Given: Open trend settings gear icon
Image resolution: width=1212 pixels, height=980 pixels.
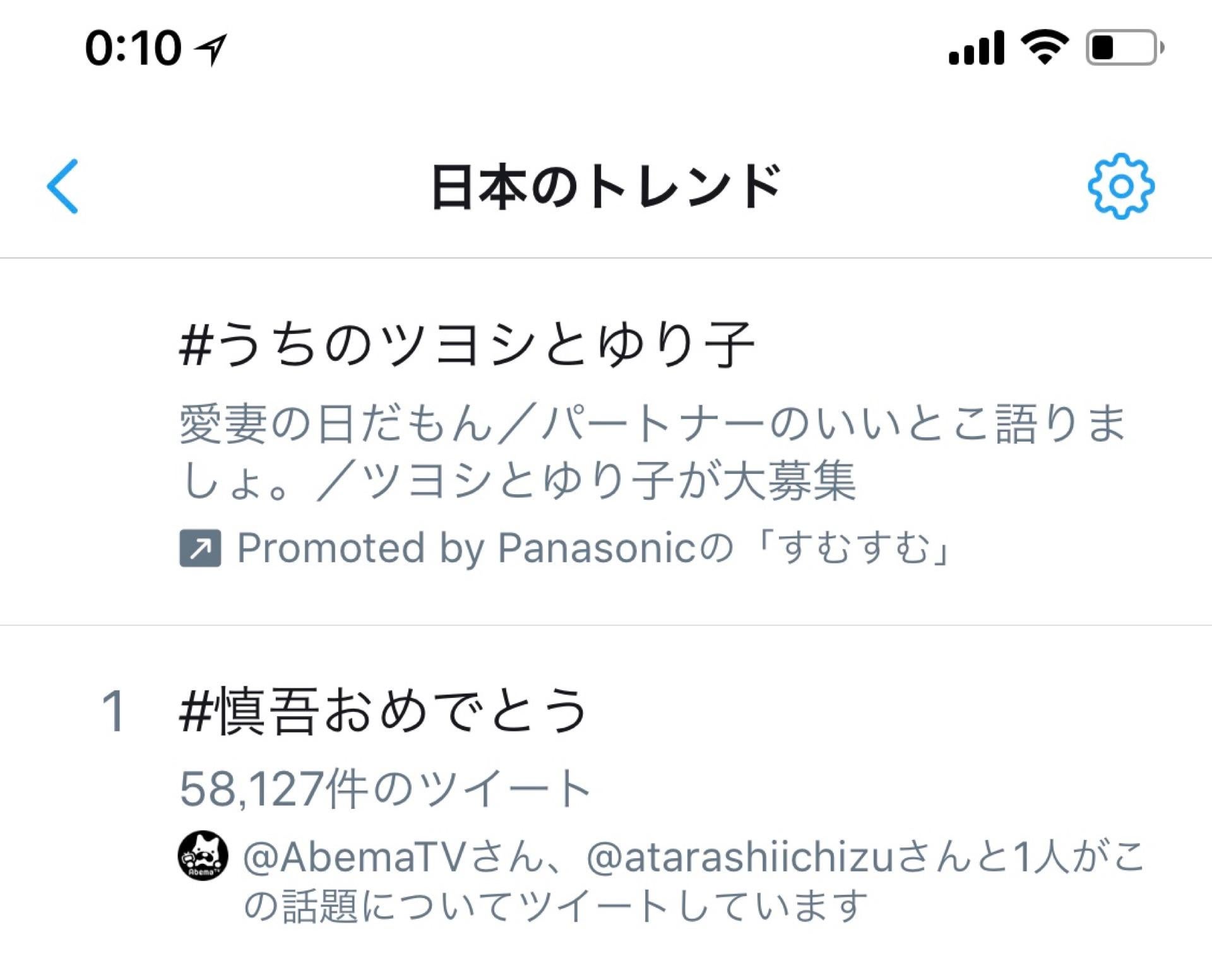Looking at the screenshot, I should [1120, 186].
